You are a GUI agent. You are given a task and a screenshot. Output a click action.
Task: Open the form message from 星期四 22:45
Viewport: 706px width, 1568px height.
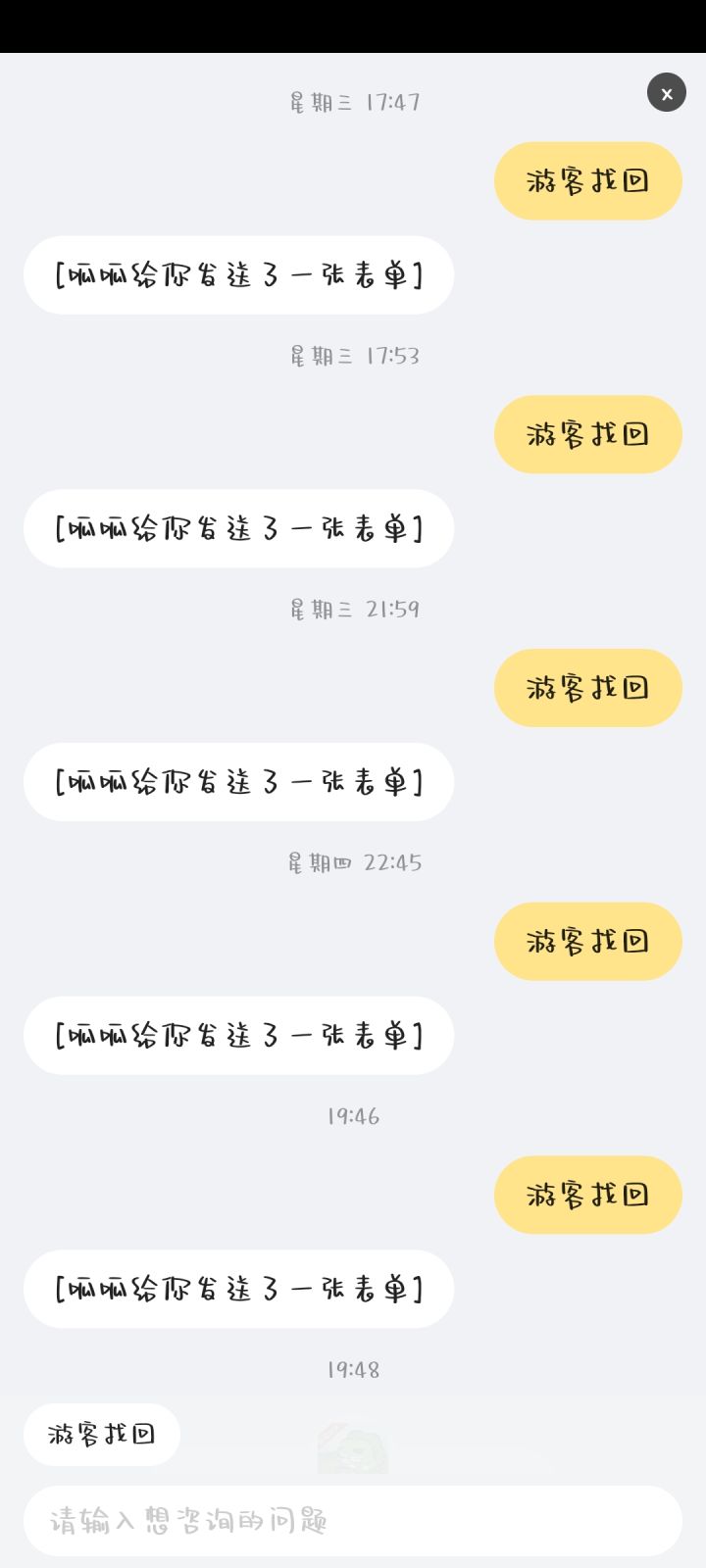[x=238, y=1036]
